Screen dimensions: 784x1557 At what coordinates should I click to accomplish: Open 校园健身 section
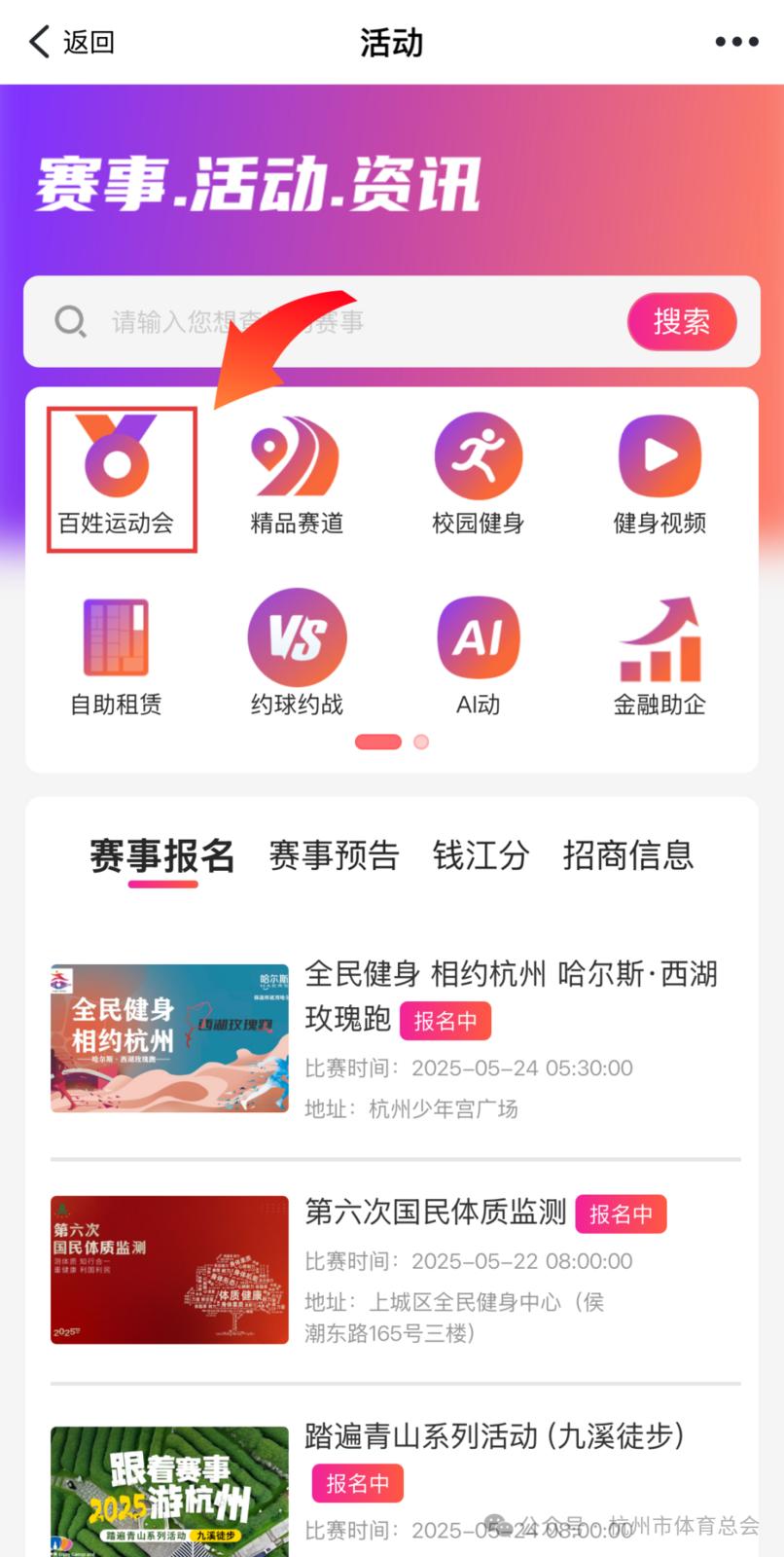point(478,477)
